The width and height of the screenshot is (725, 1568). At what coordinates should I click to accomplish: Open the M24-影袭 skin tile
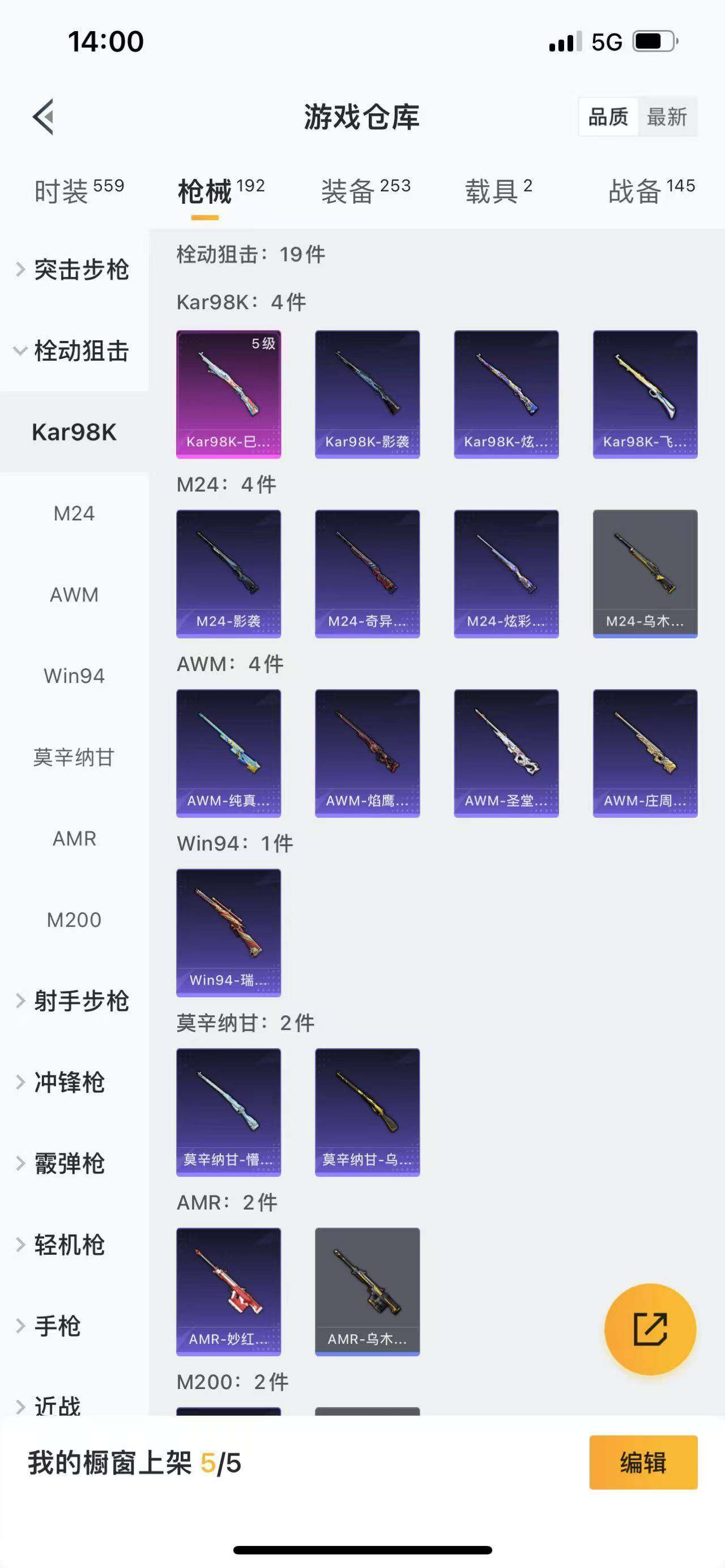(228, 574)
